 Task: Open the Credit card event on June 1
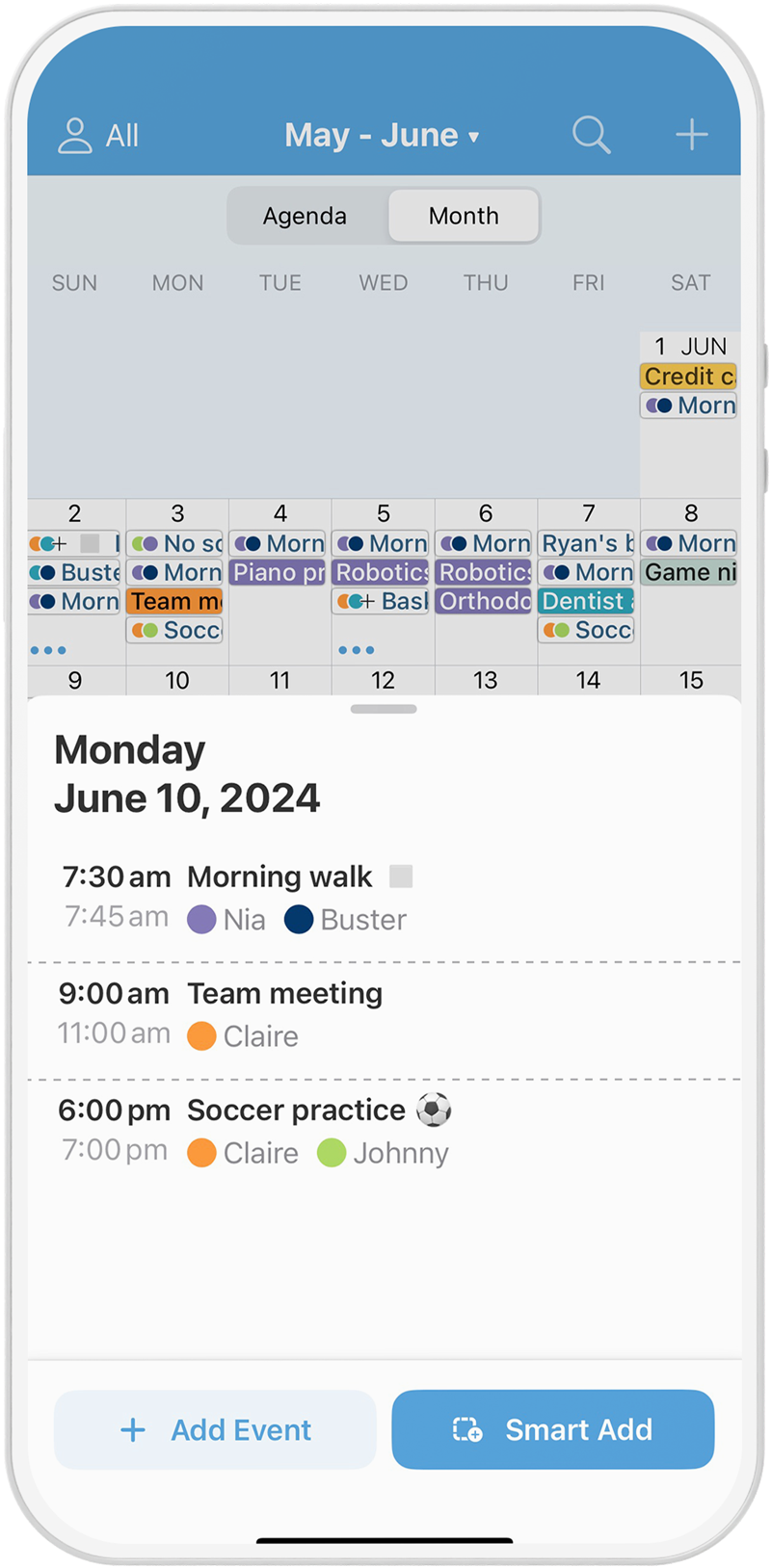689,377
